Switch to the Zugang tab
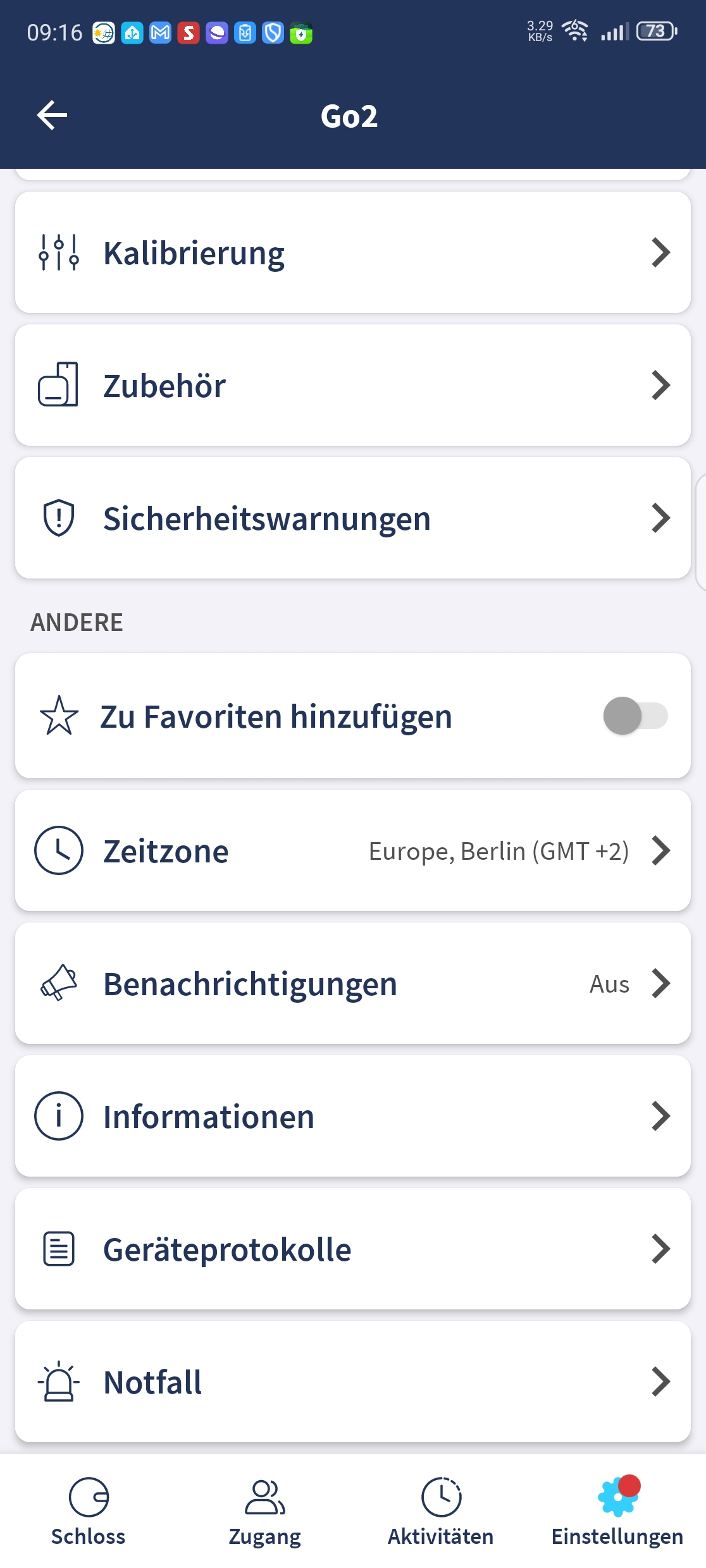This screenshot has width=706, height=1568. pos(265,1512)
